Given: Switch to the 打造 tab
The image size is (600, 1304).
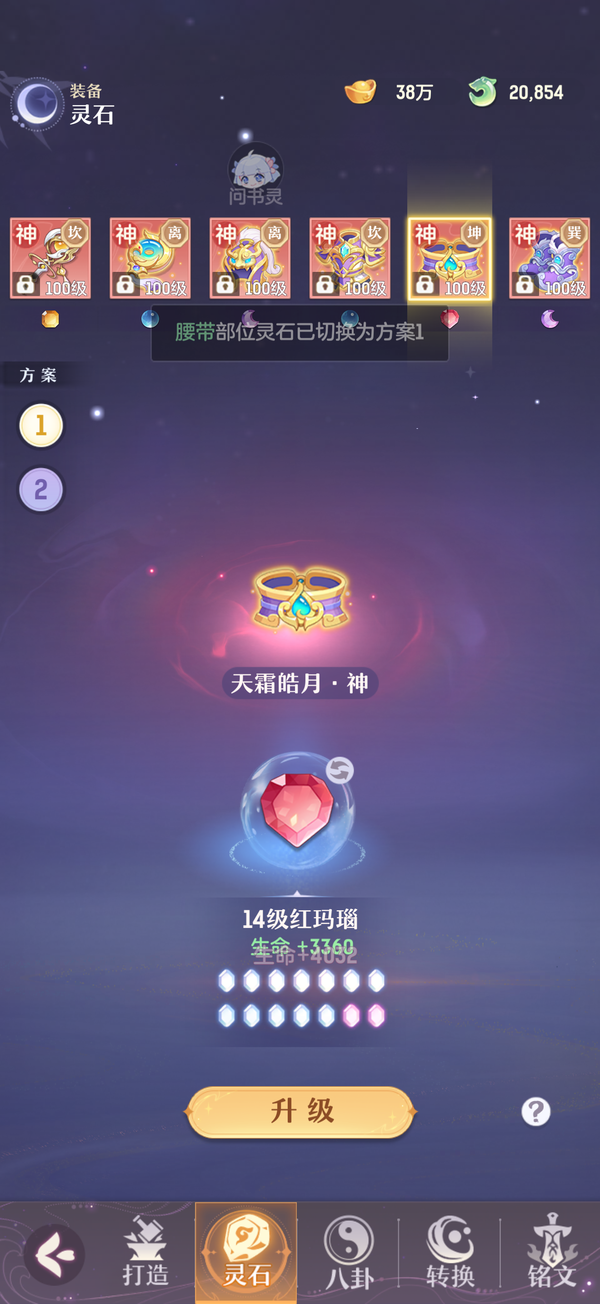Looking at the screenshot, I should 146,1252.
